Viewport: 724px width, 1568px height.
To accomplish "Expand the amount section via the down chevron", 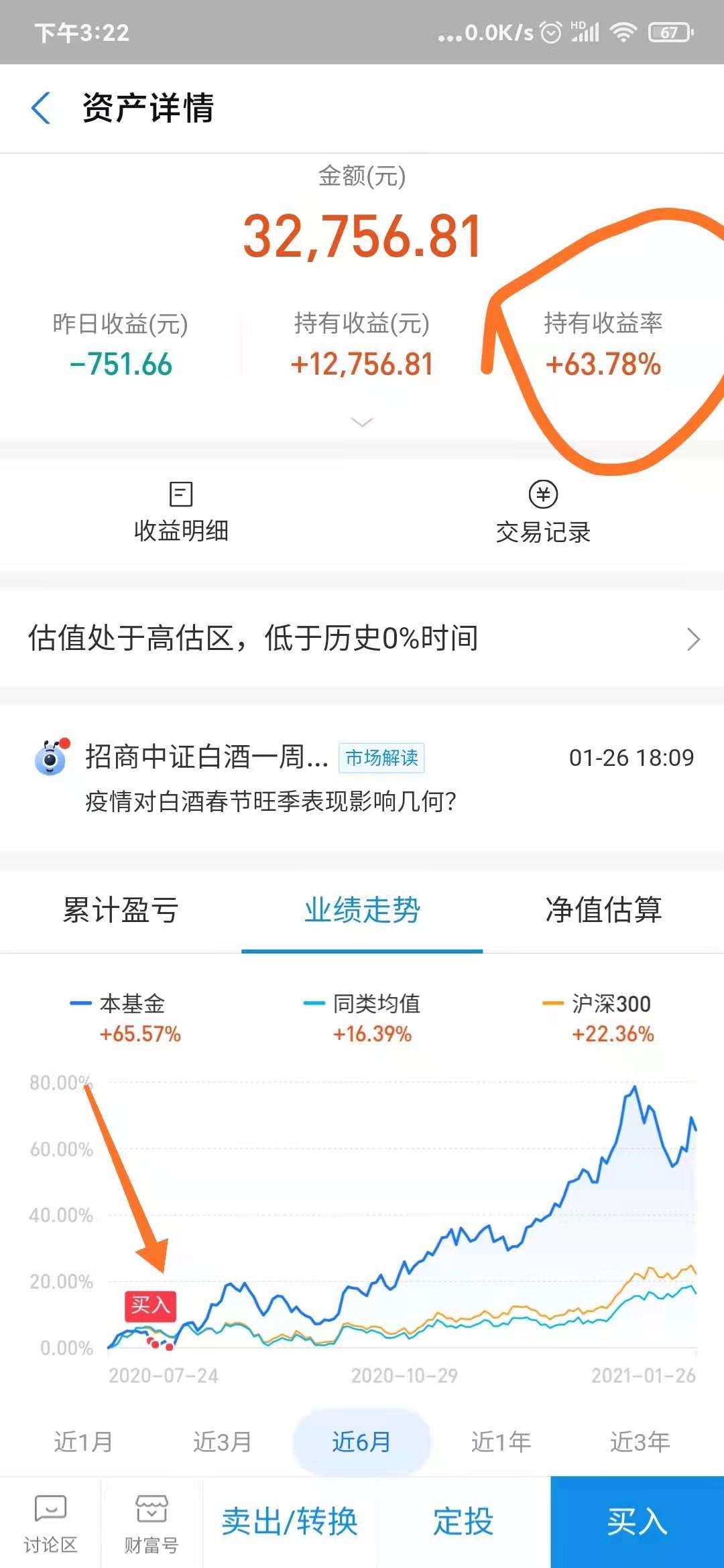I will tap(362, 422).
